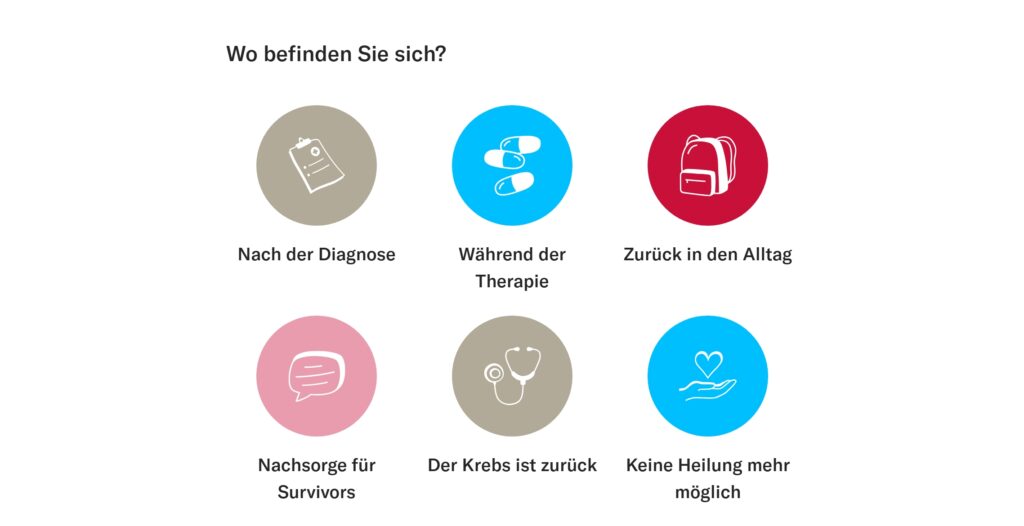Open Der Krebs ist zurück
The height and width of the screenshot is (526, 1024).
[x=512, y=376]
